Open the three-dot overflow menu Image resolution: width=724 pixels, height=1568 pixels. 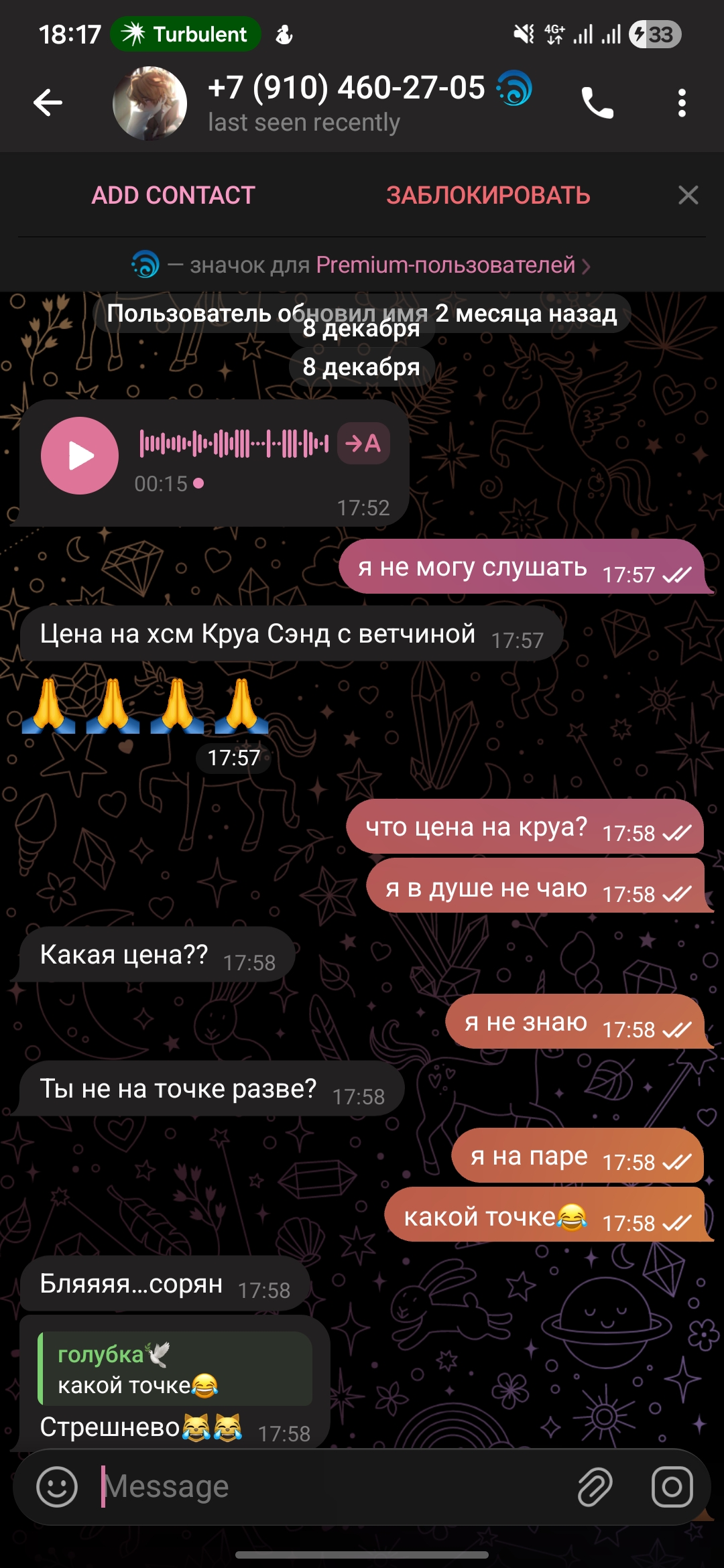[x=682, y=103]
